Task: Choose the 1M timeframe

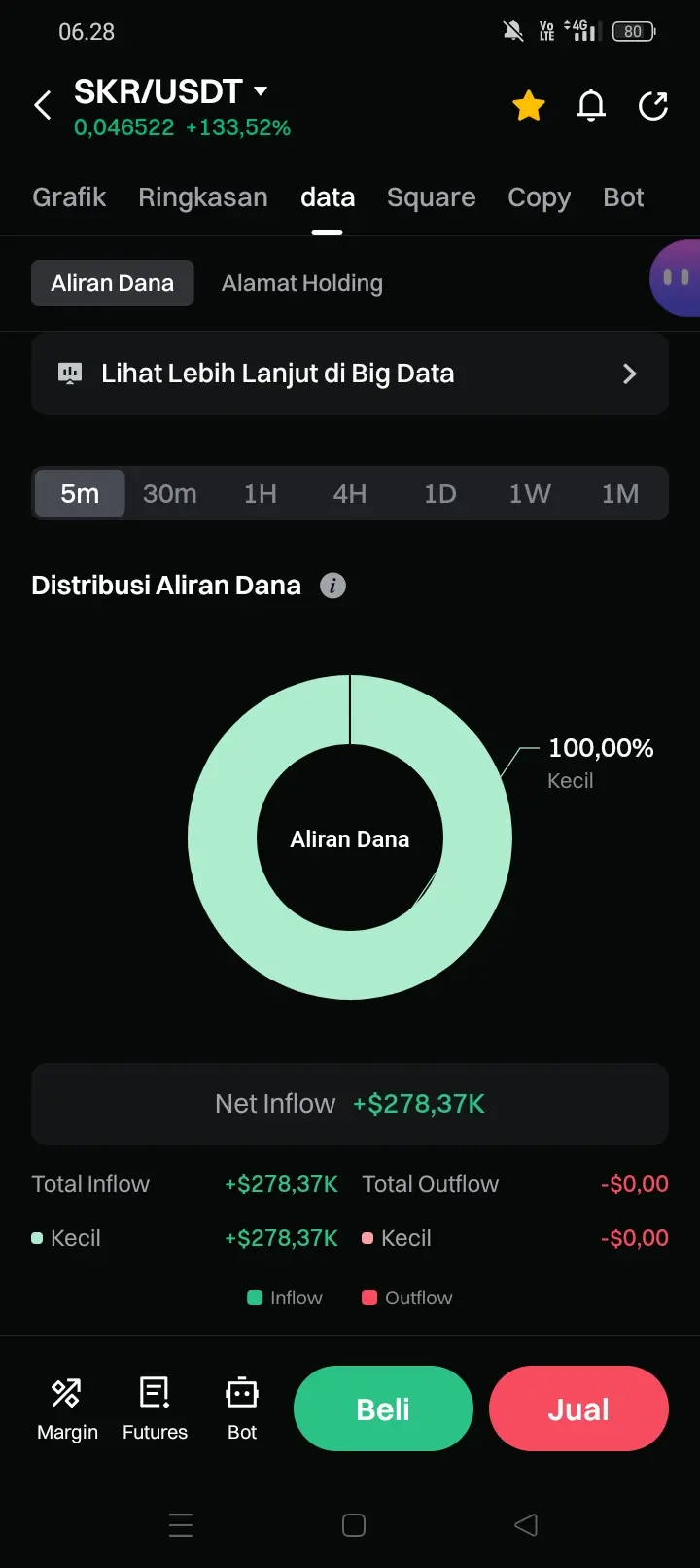Action: [620, 494]
